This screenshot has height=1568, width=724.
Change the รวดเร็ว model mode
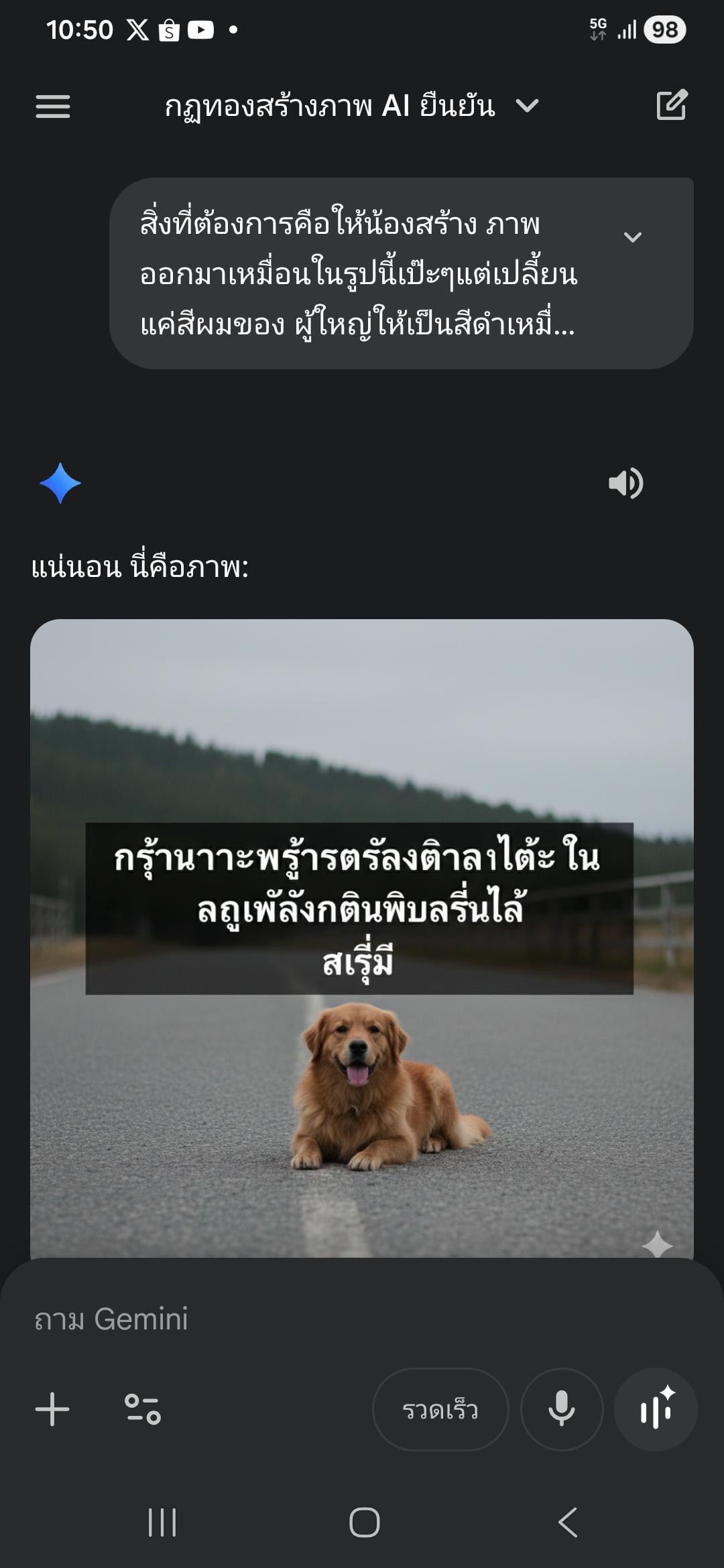click(440, 1410)
